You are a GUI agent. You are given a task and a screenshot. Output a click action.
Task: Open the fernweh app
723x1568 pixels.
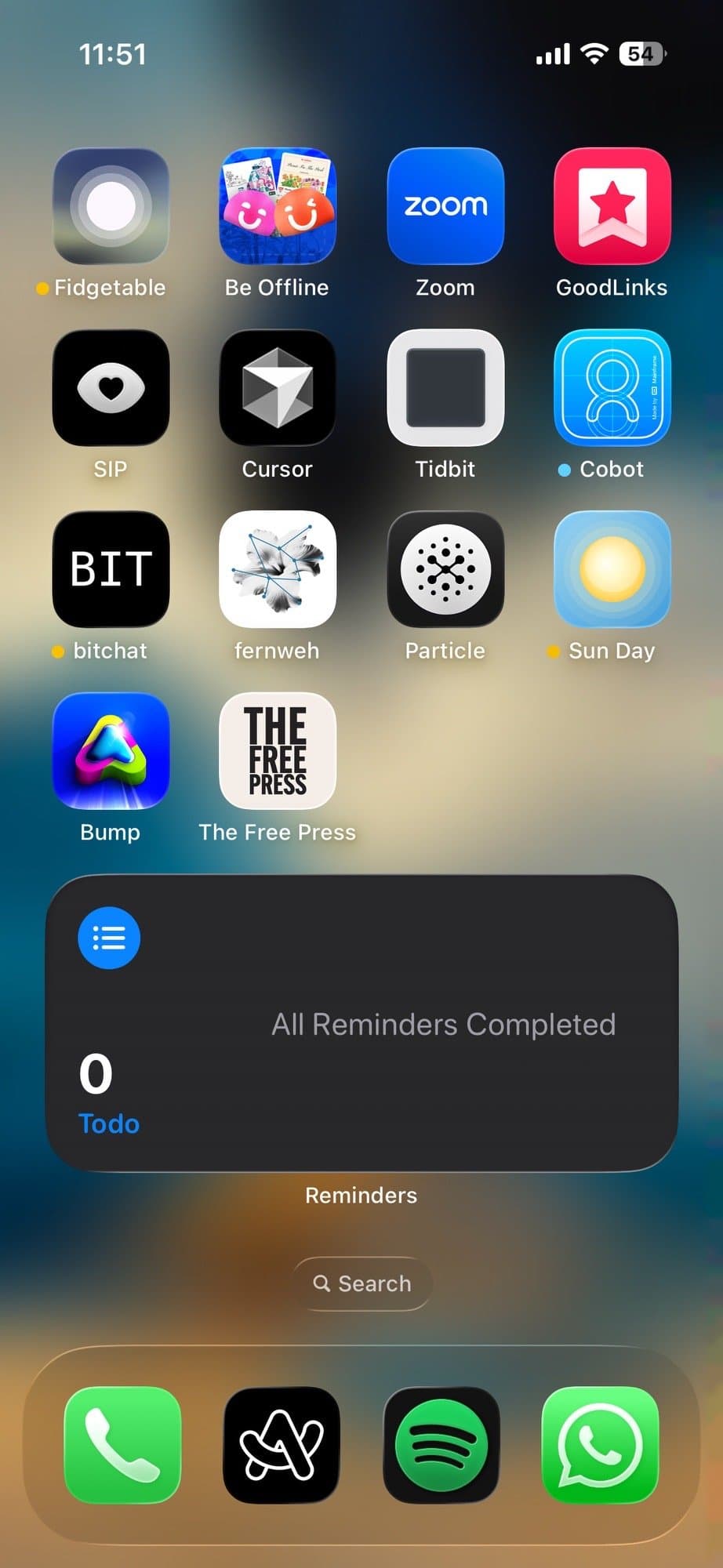click(277, 569)
